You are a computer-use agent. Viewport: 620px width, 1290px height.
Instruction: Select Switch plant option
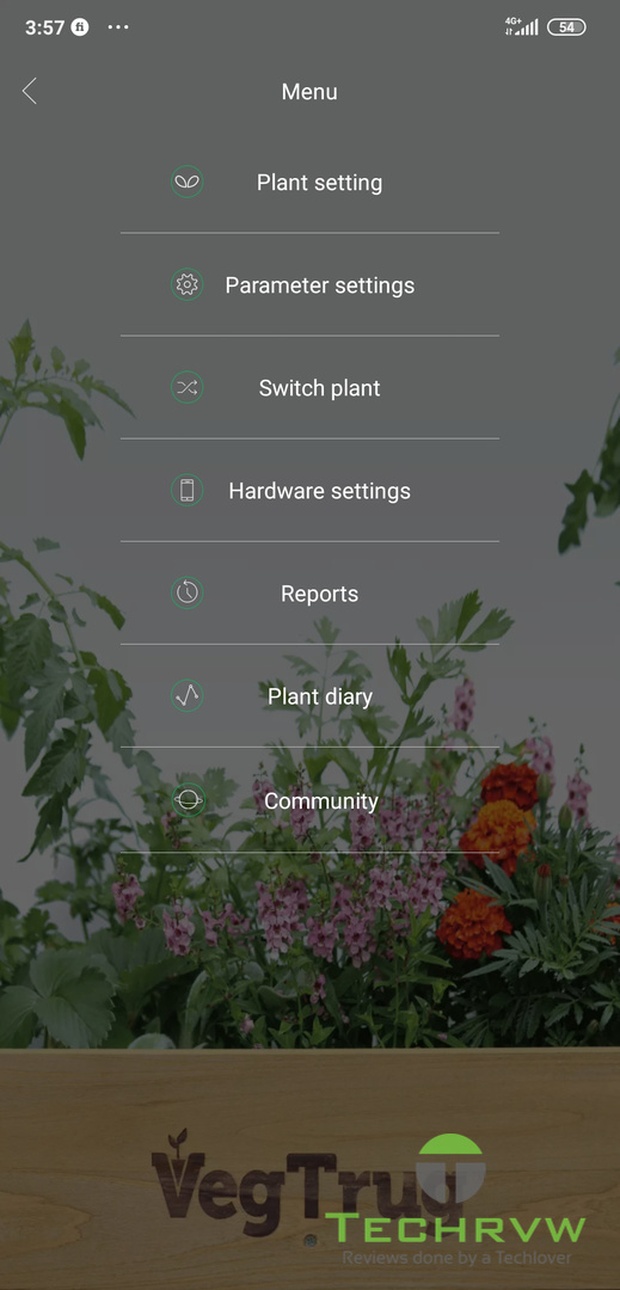coord(318,389)
